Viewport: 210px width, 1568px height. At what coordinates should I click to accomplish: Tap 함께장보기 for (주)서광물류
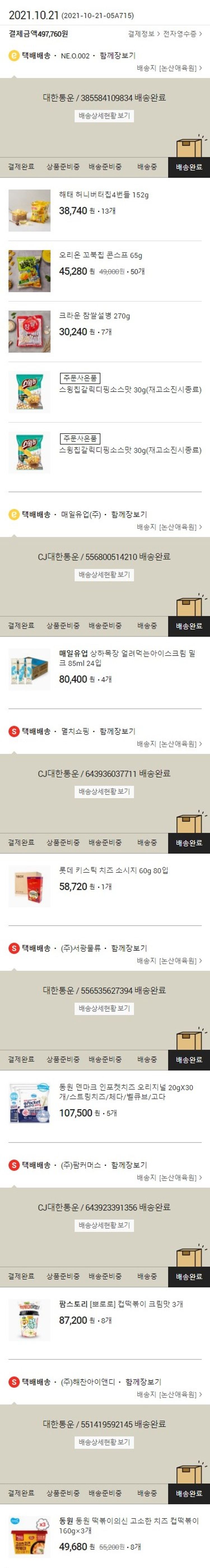click(129, 948)
